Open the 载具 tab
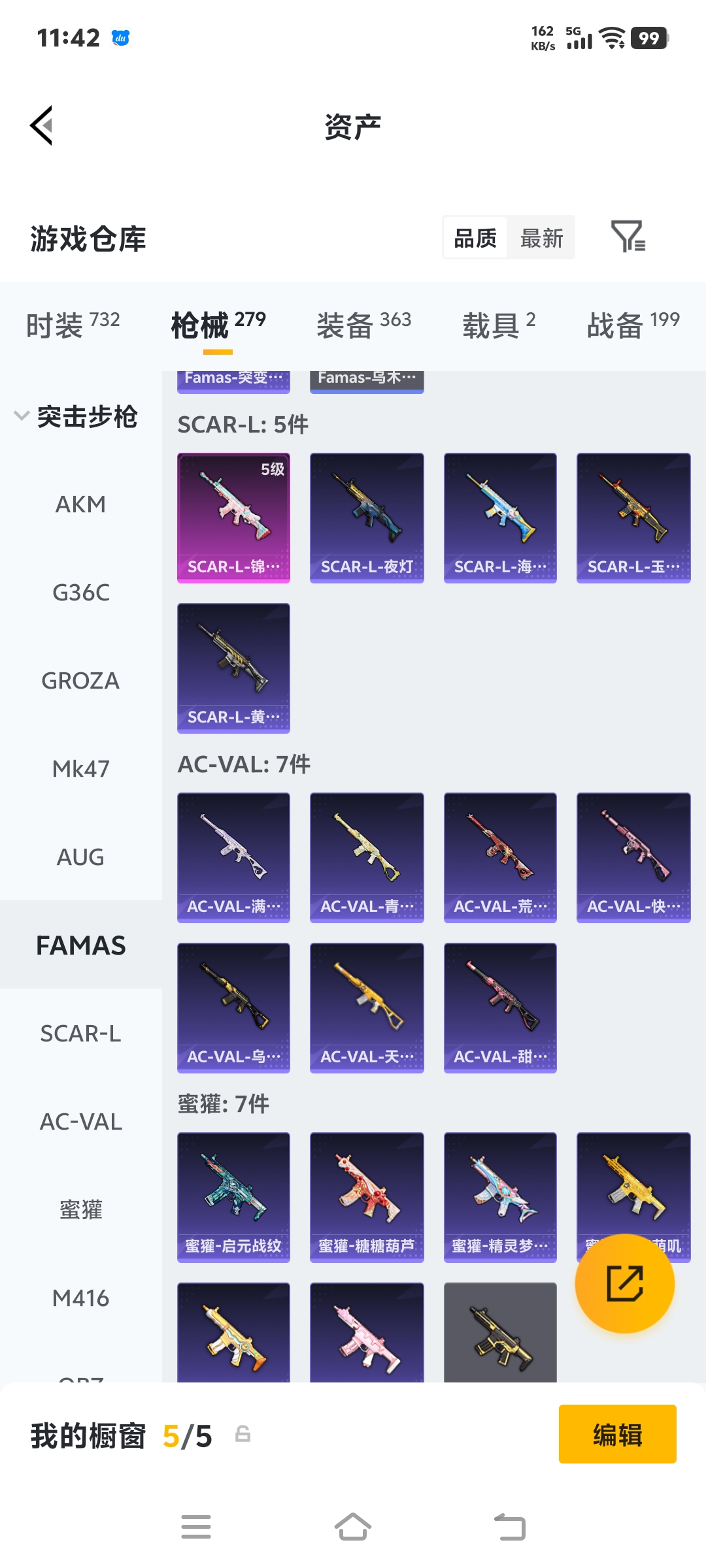This screenshot has width=706, height=1568. pyautogui.click(x=499, y=324)
